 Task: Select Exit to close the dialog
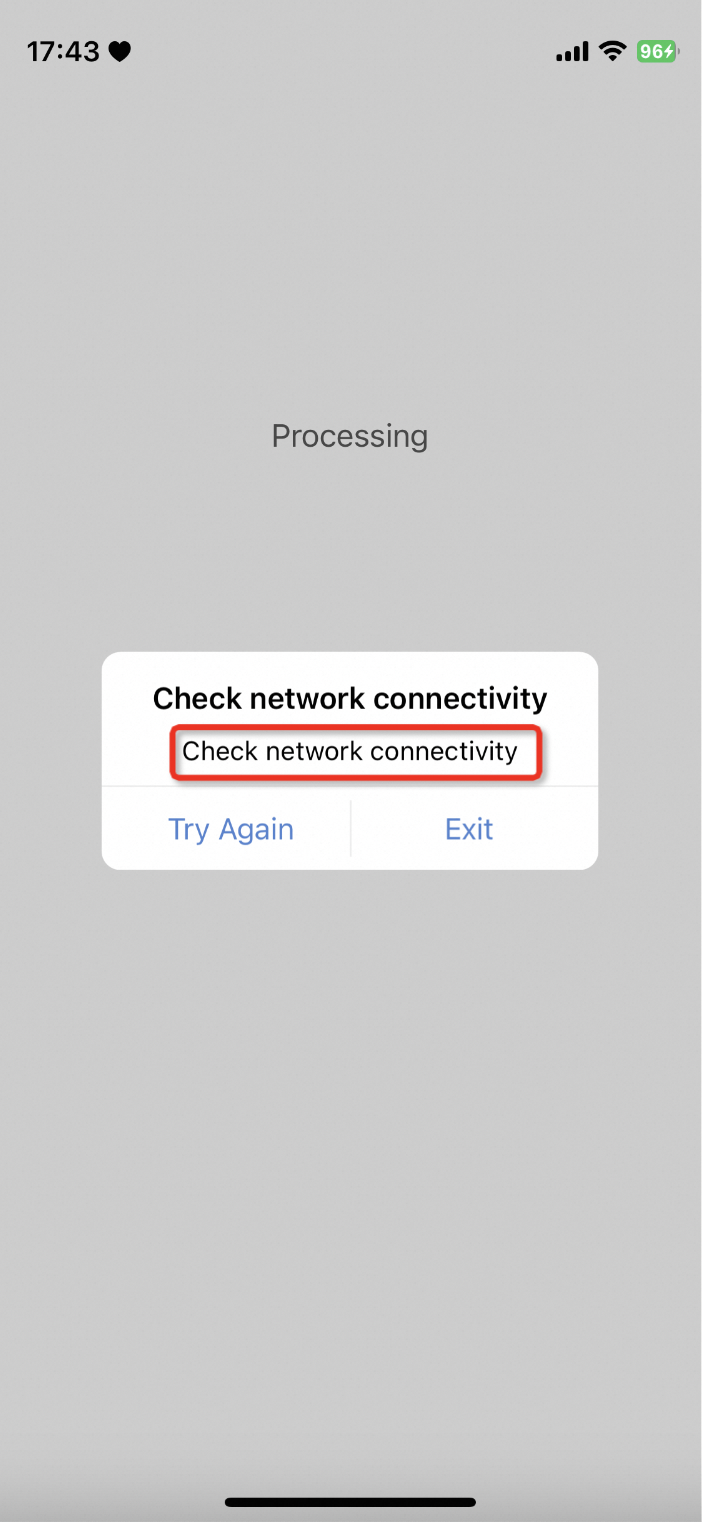pos(469,829)
